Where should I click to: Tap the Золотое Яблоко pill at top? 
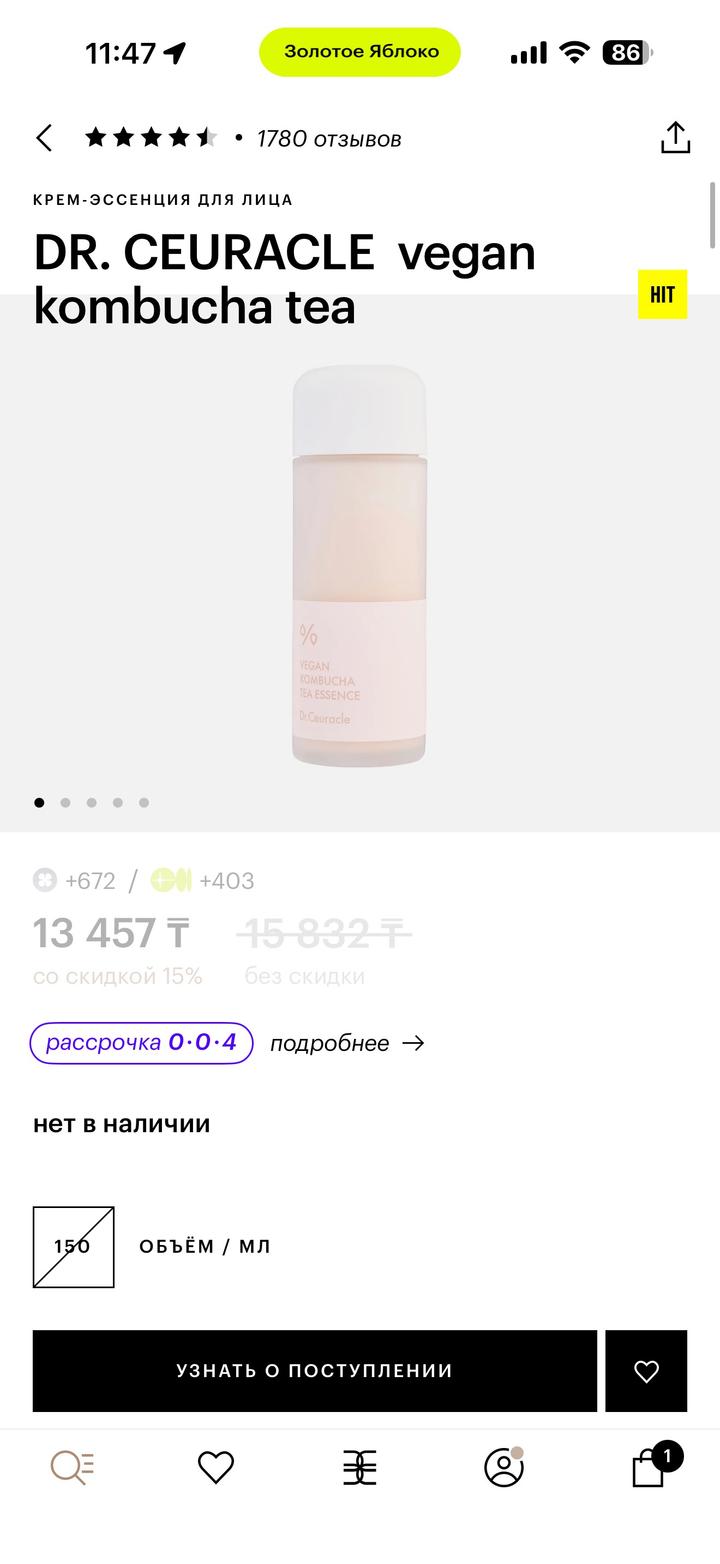tap(360, 52)
